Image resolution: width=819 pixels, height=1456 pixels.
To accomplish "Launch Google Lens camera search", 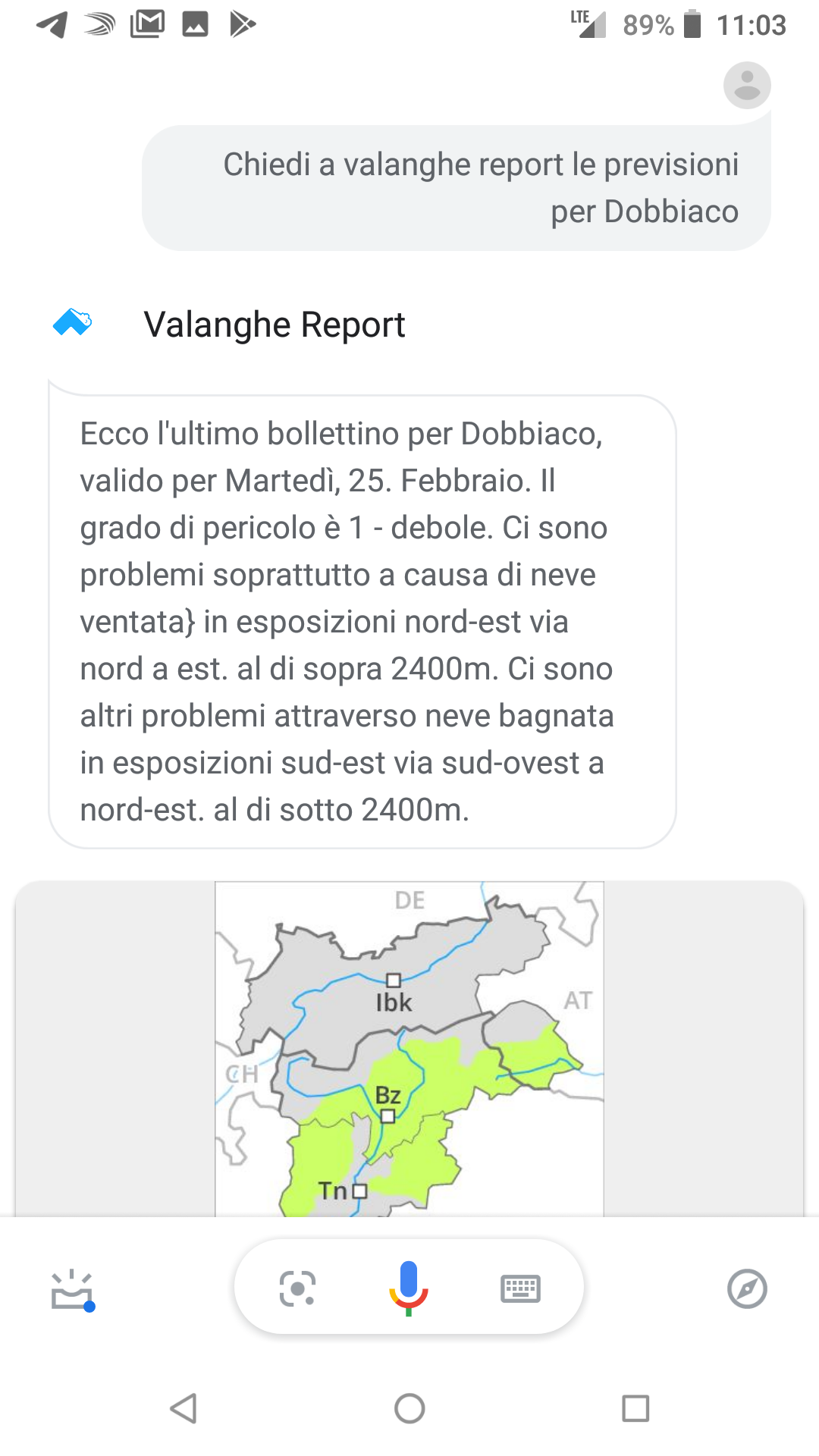I will coord(297,1288).
